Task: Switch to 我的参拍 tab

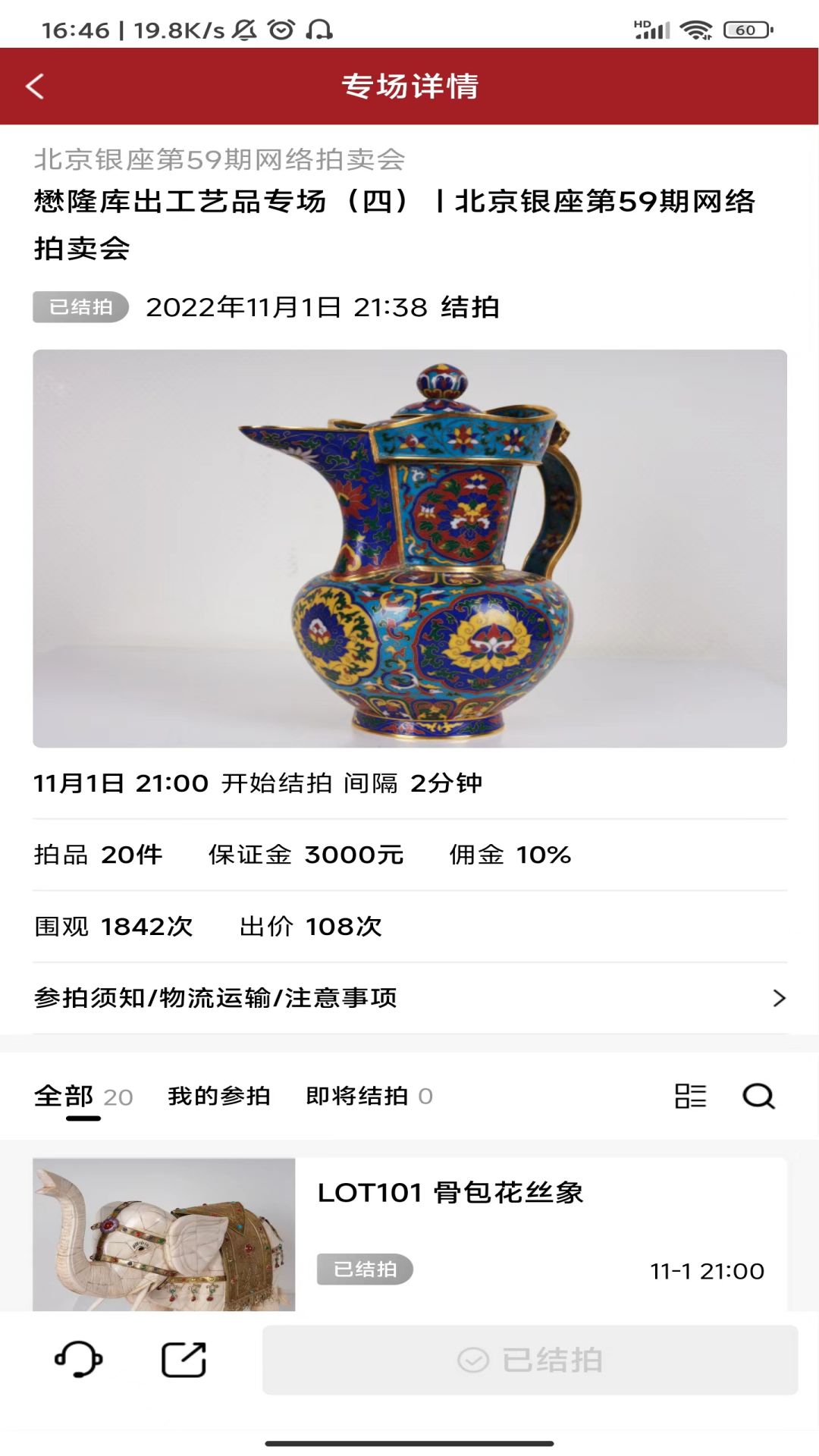Action: point(219,1097)
